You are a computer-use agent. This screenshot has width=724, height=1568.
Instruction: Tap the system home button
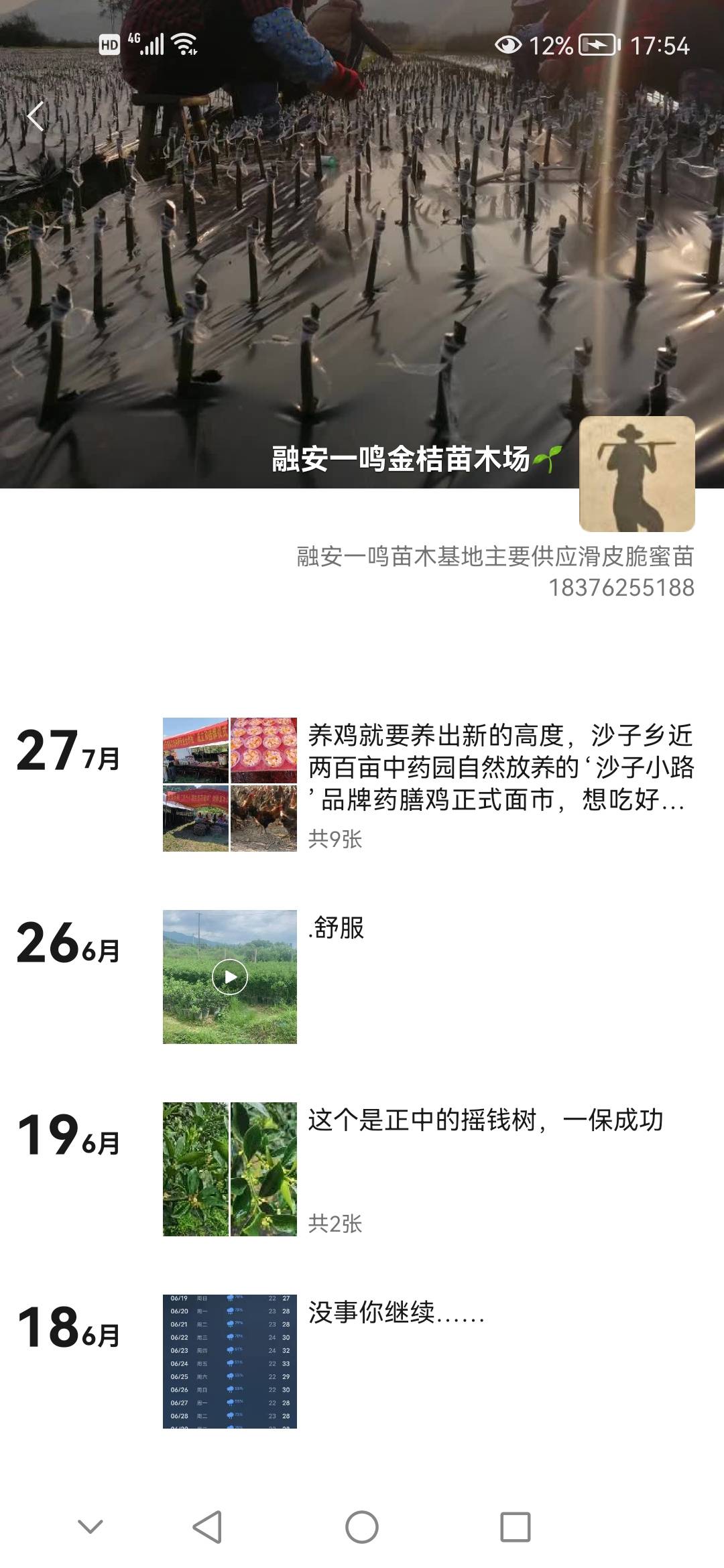click(362, 1527)
